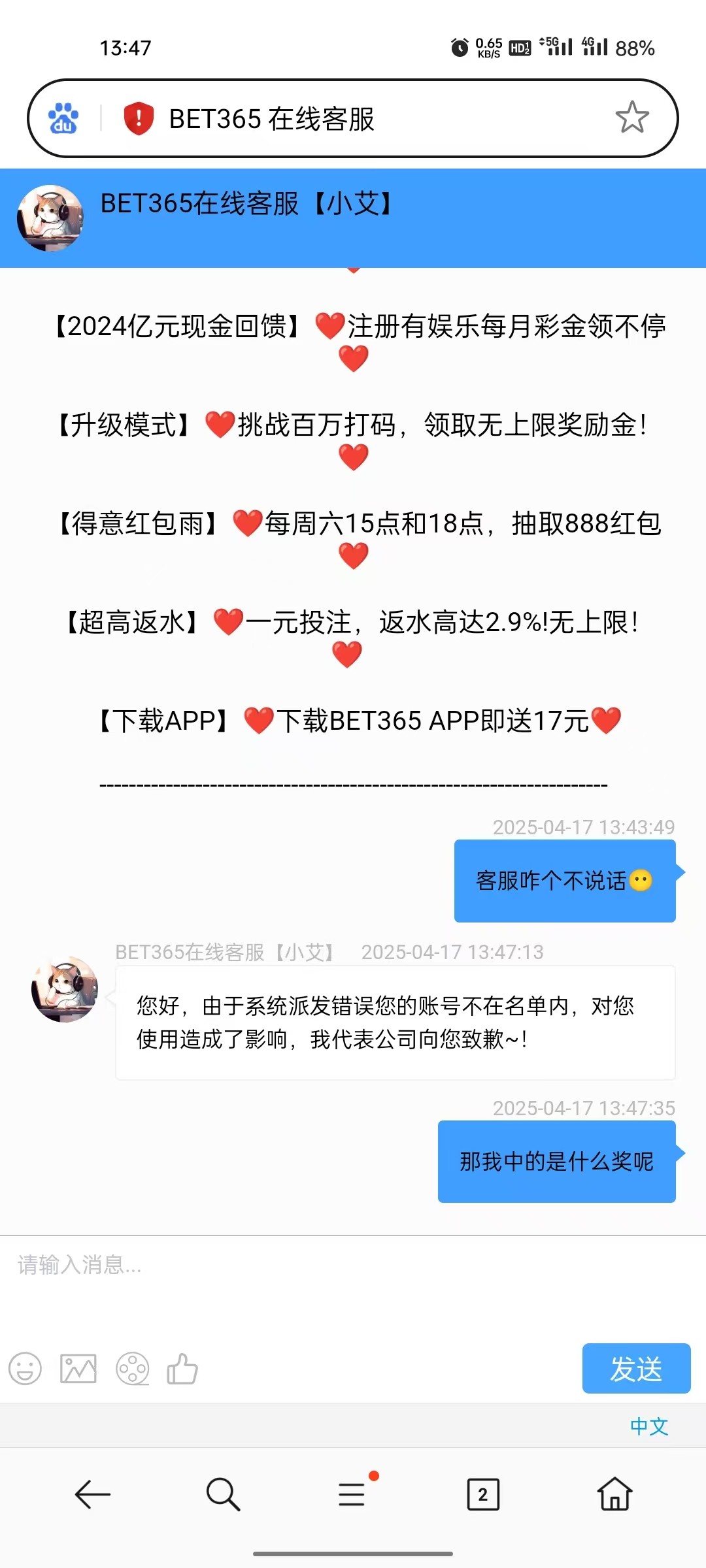The image size is (706, 1568).
Task: Open the red security warning shield
Action: coord(139,118)
